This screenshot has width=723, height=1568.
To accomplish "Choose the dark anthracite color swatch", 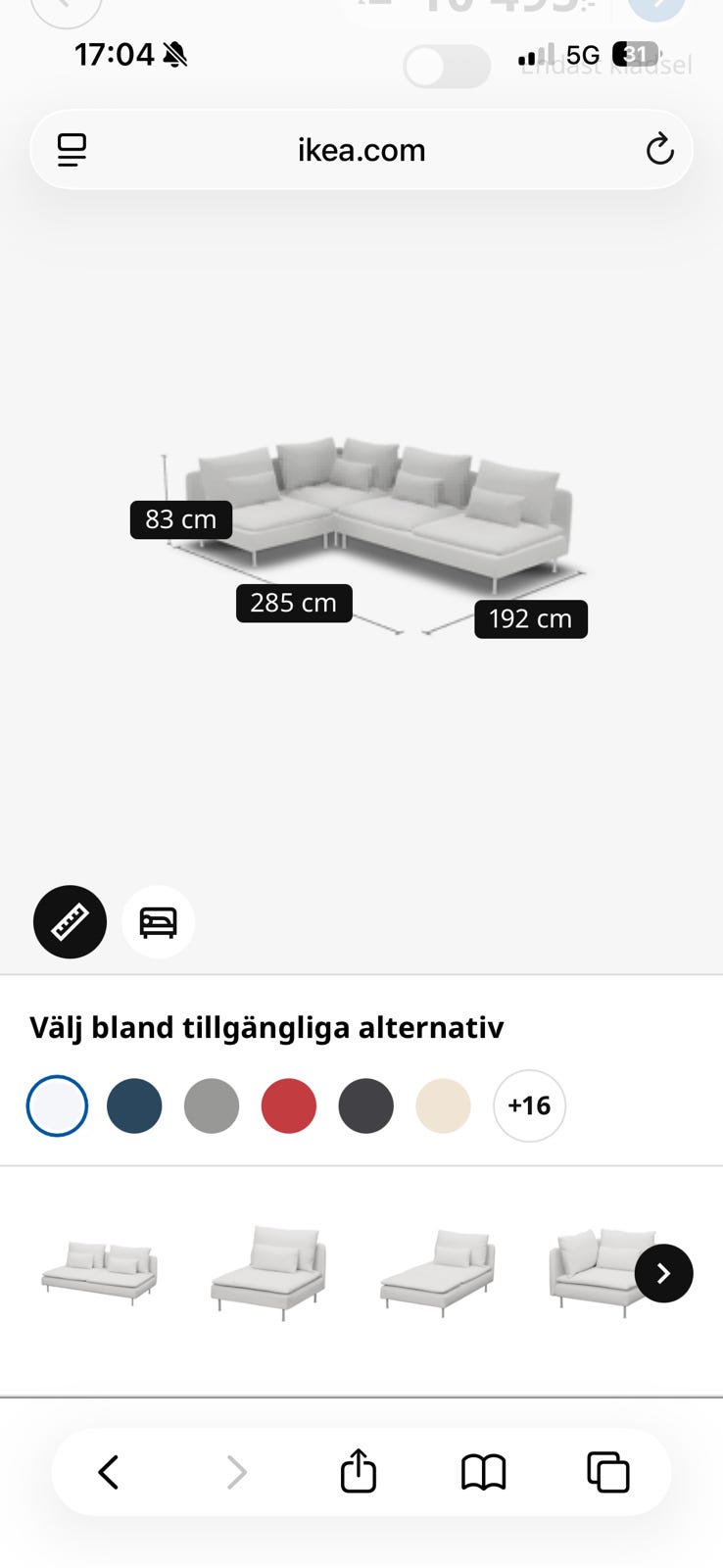I will 366,1105.
